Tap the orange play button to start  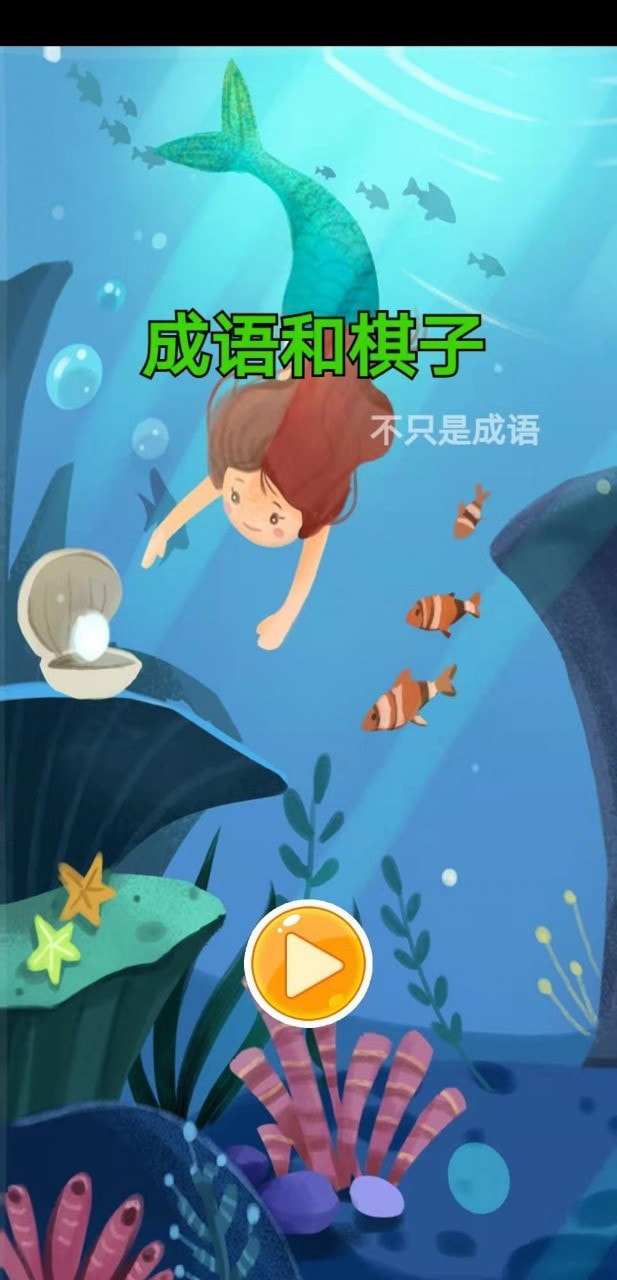[308, 963]
